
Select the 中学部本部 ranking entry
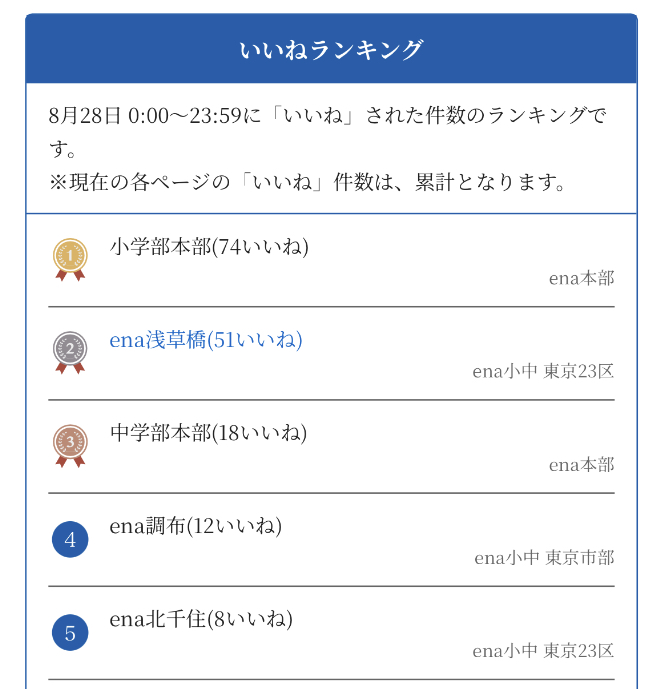(x=208, y=433)
